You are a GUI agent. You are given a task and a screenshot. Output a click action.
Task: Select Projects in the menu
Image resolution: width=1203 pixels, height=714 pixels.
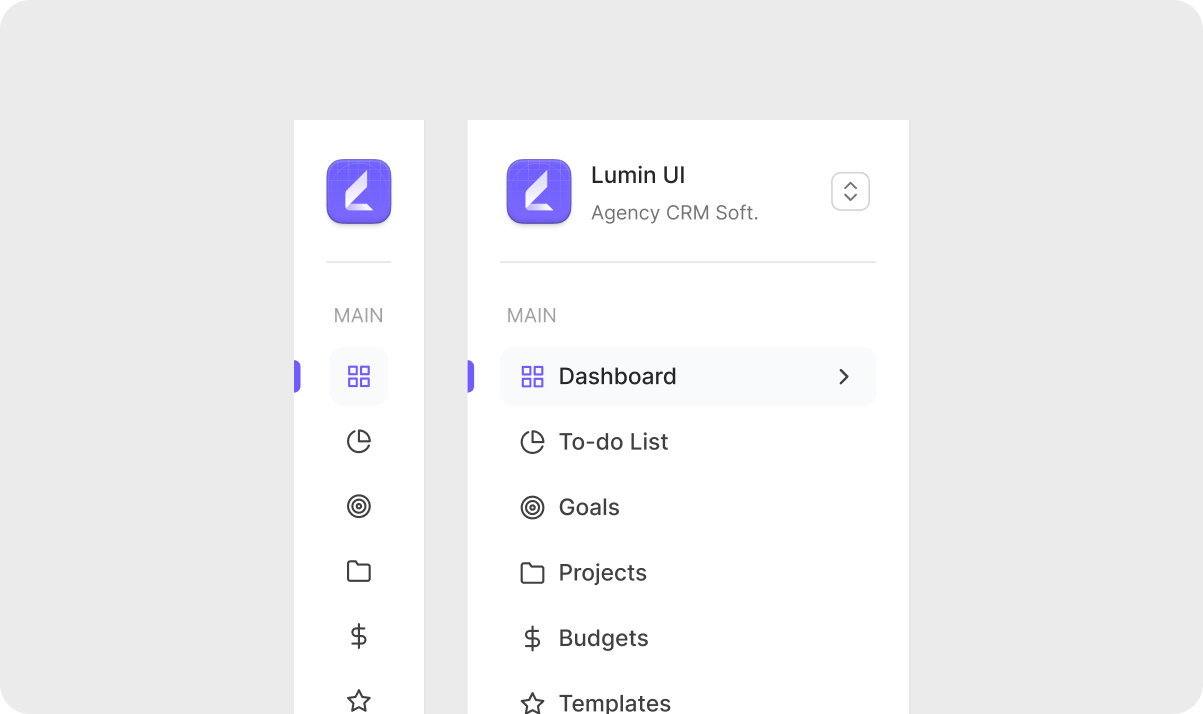pos(602,573)
